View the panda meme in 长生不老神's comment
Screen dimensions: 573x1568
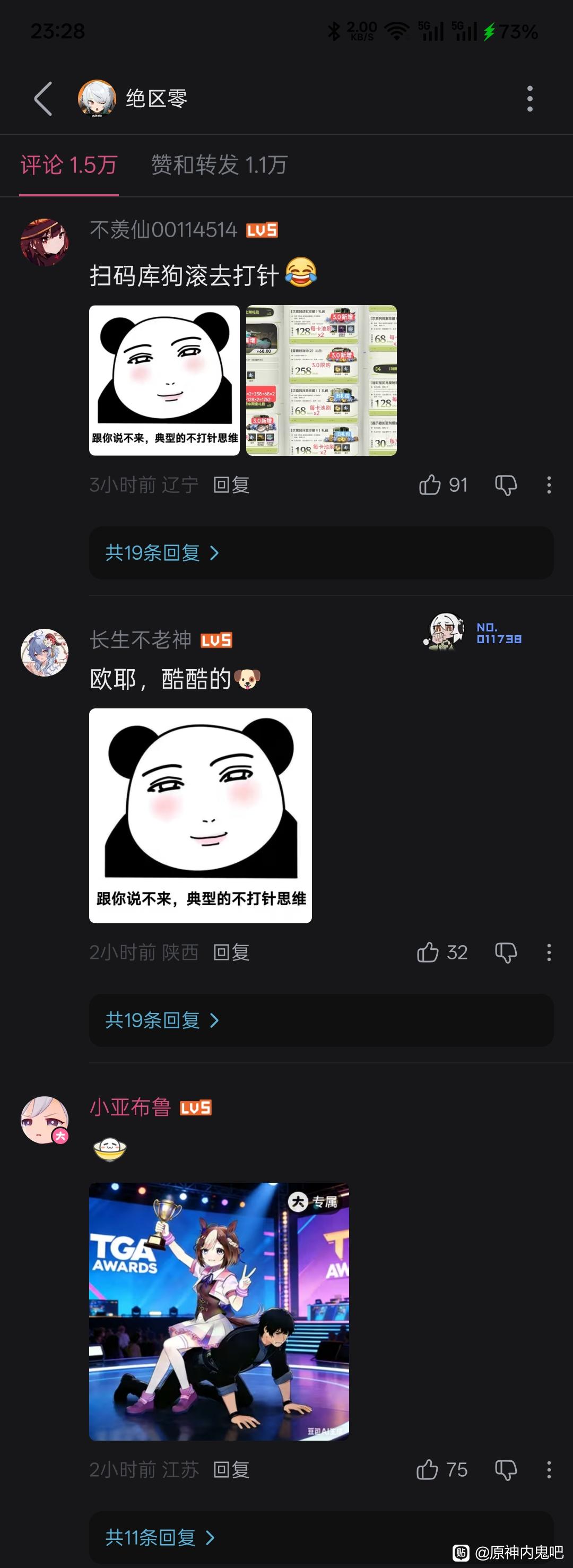click(201, 816)
